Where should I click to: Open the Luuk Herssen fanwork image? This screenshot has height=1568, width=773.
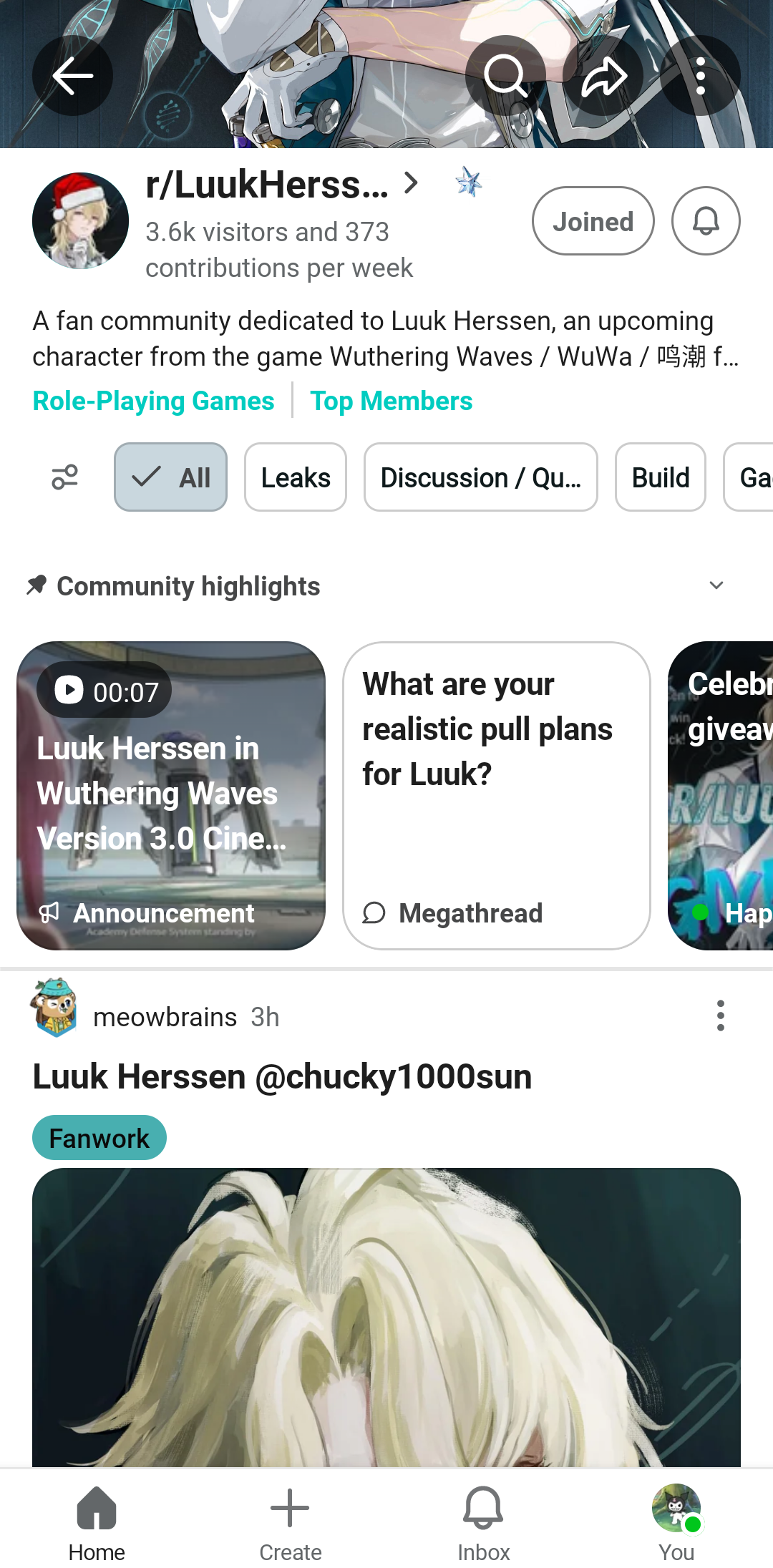click(386, 1317)
